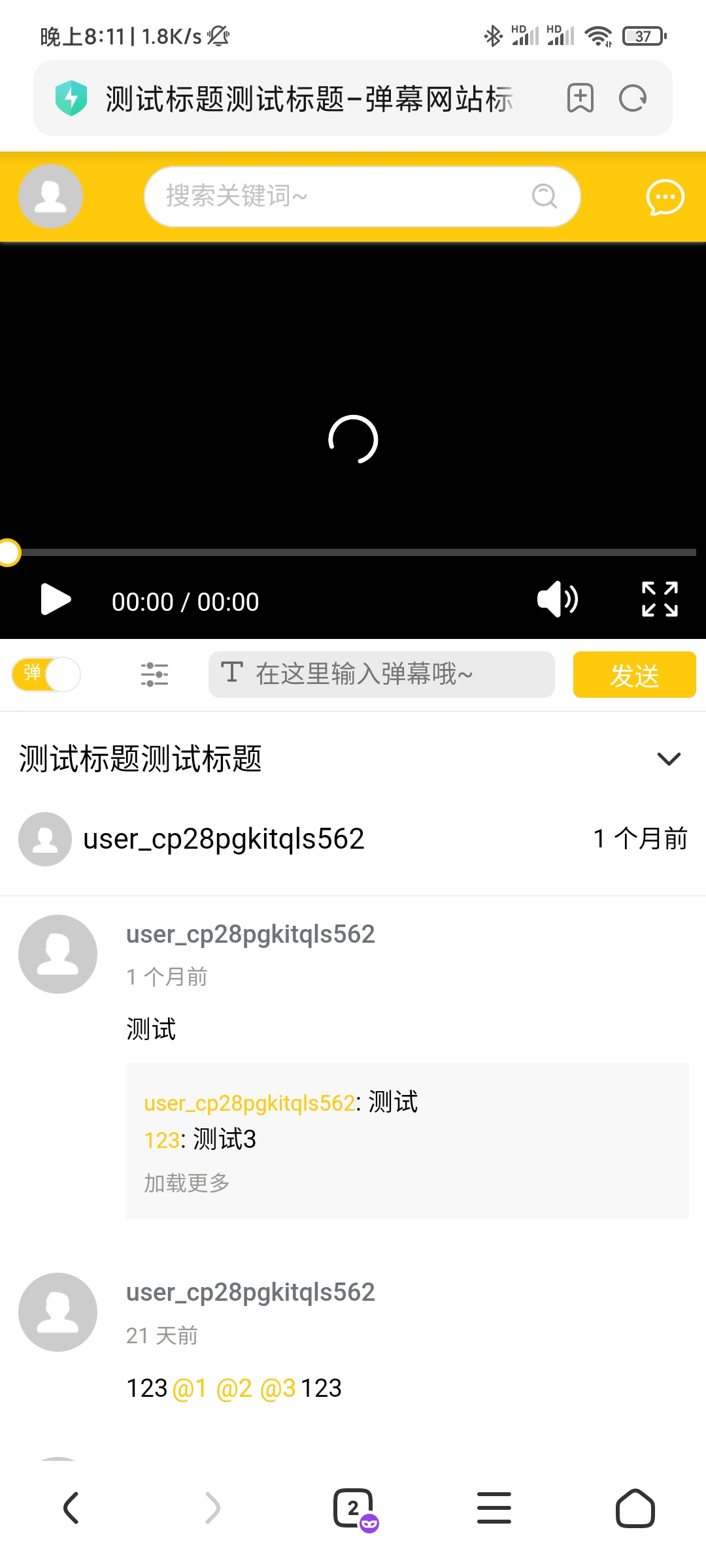
Task: Enter fullscreen video mode
Action: [x=660, y=599]
